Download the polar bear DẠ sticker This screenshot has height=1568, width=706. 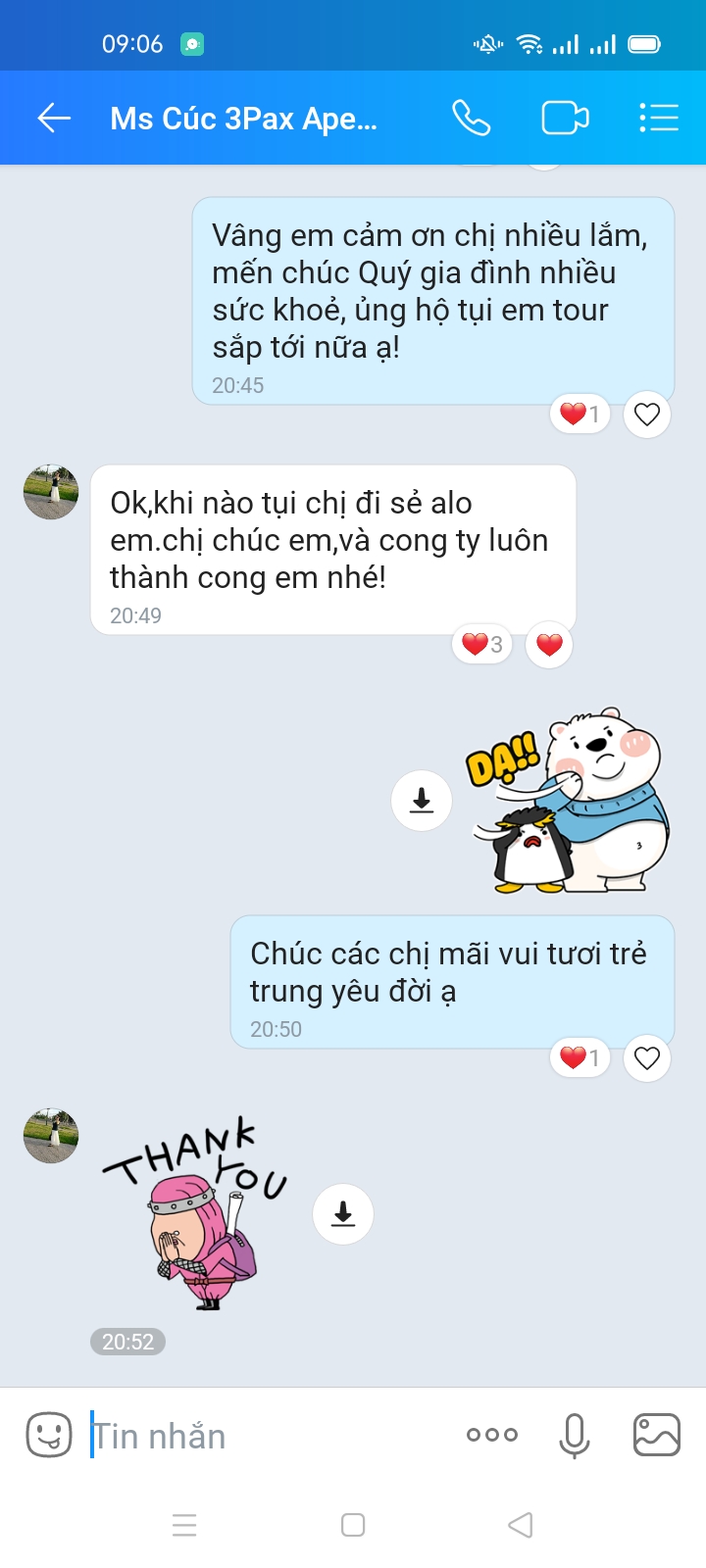pos(422,801)
